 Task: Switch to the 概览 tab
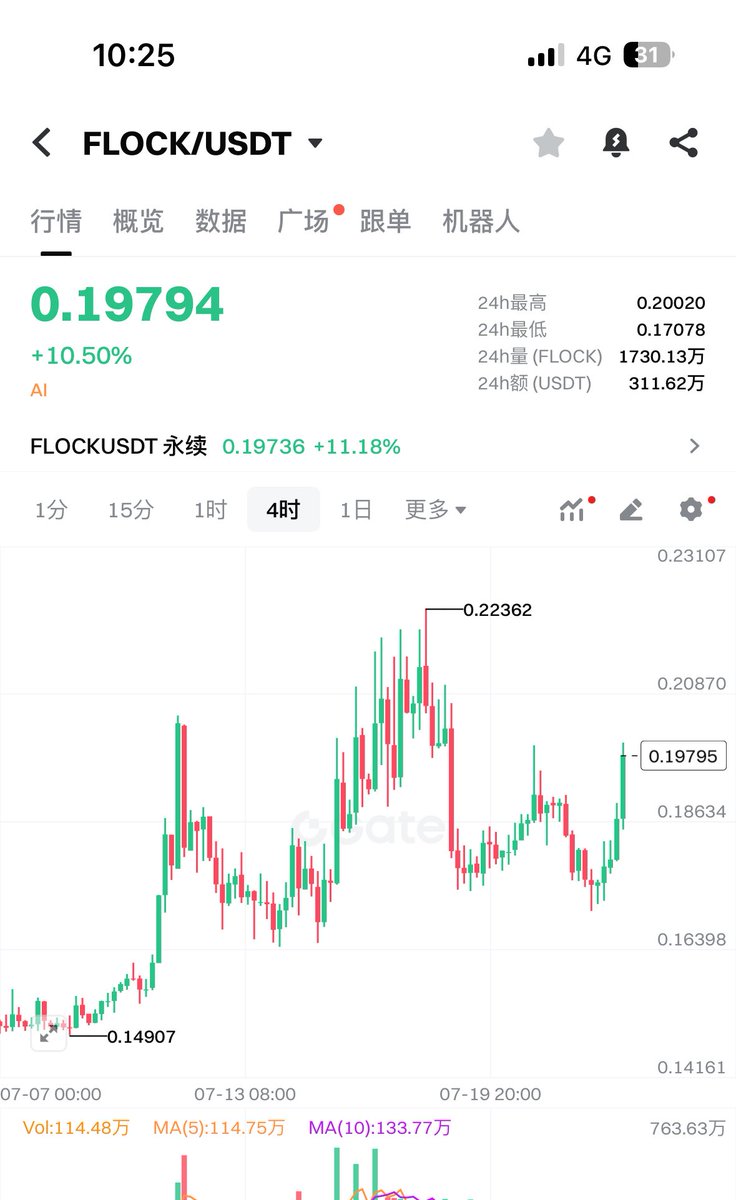point(138,220)
